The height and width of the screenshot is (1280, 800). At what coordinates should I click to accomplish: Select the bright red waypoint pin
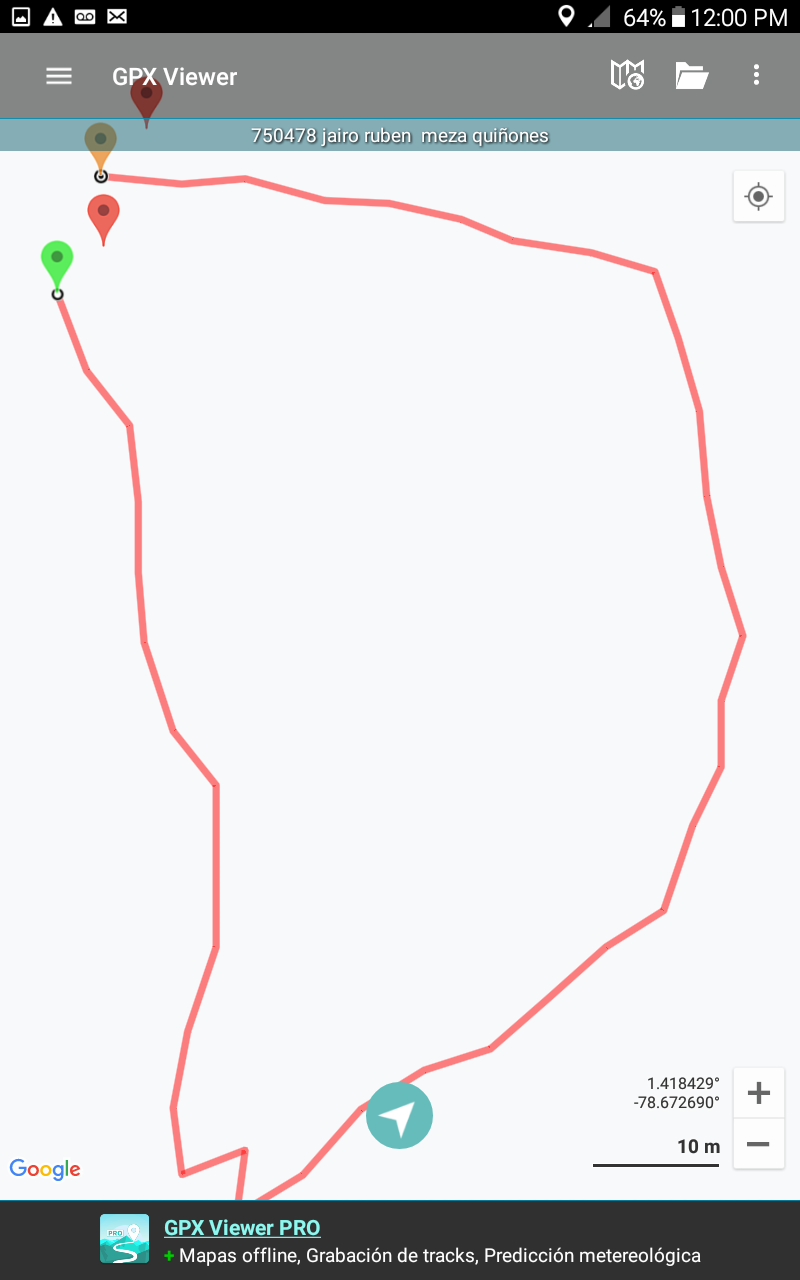[103, 214]
